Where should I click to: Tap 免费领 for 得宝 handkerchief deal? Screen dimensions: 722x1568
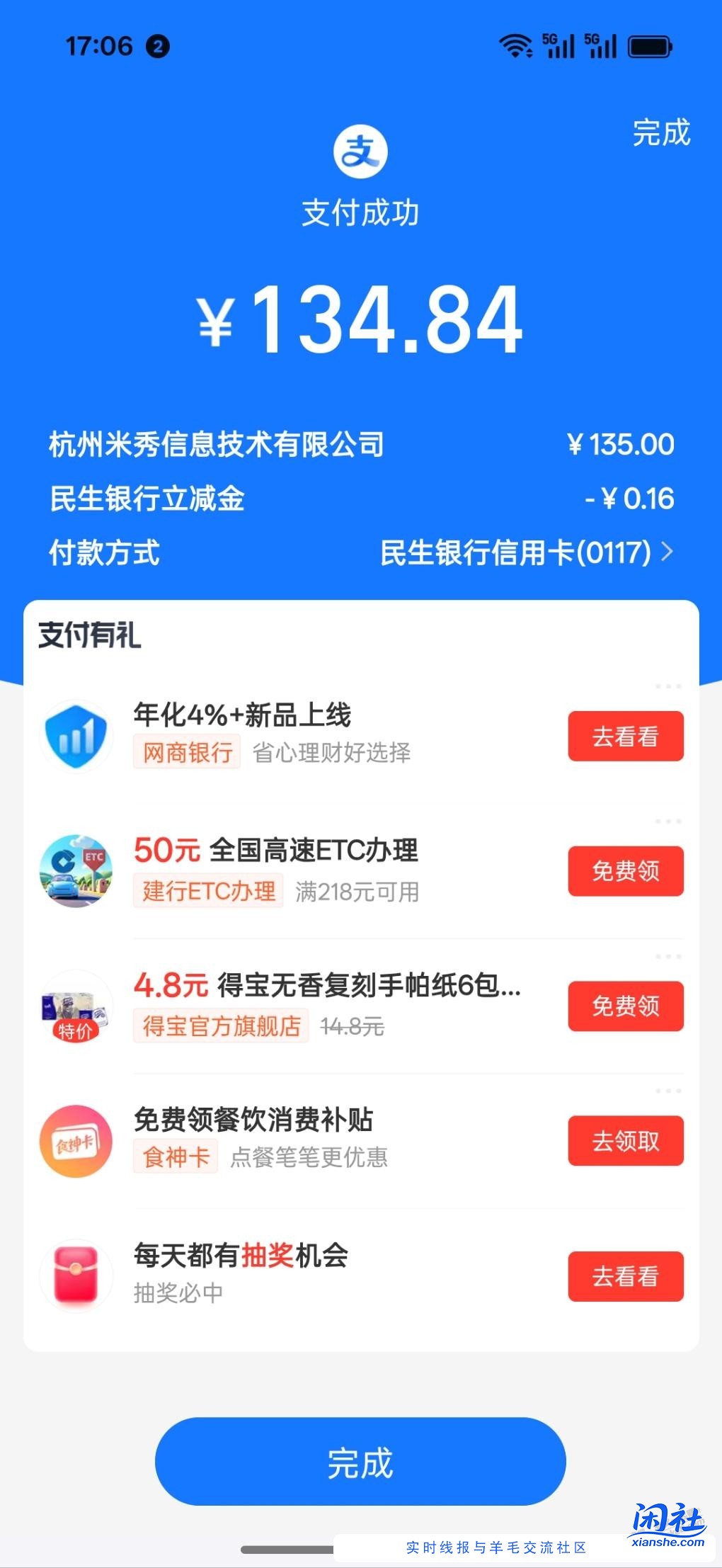click(625, 1008)
